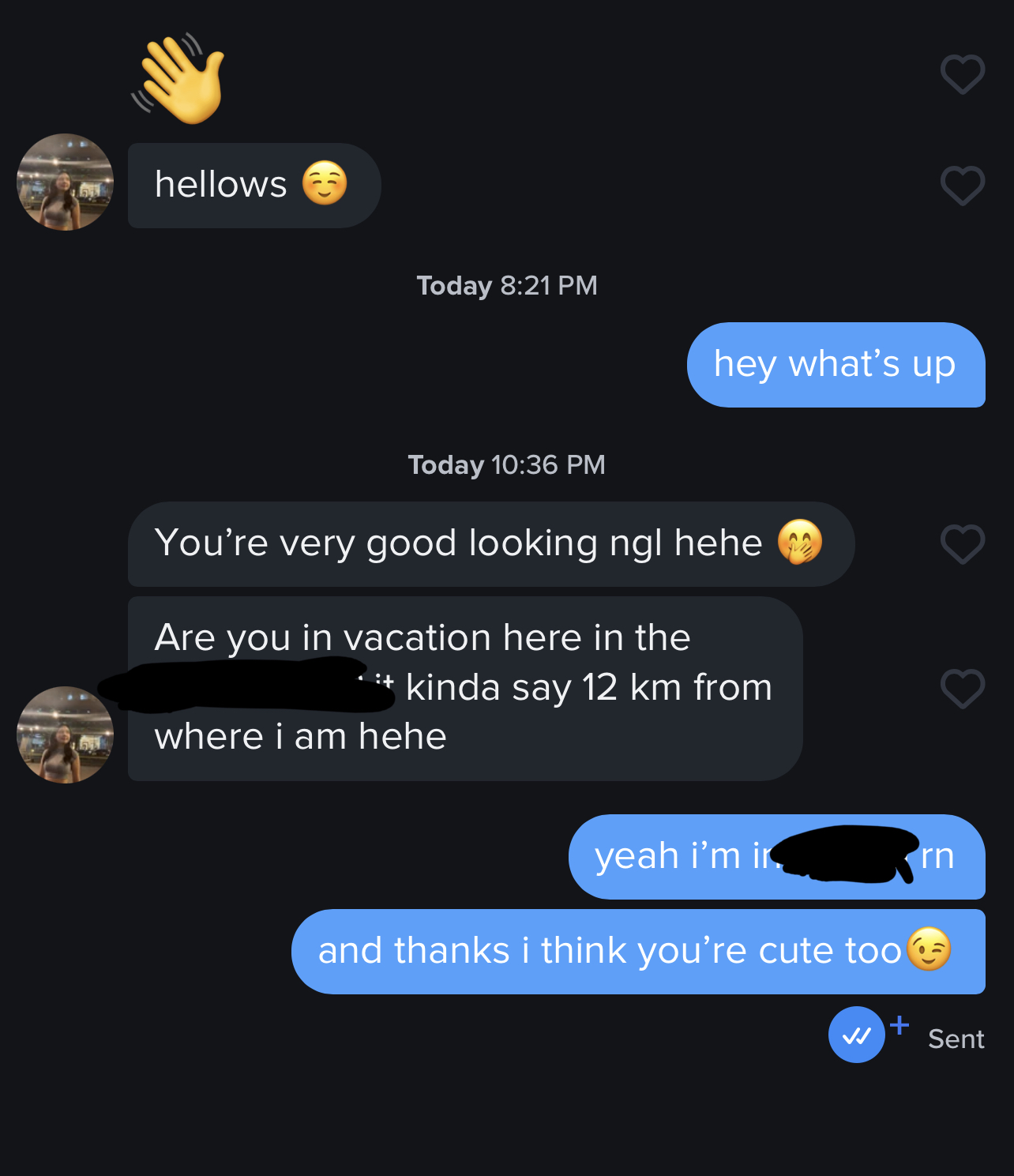Heart the 'You're very good looking' message
This screenshot has height=1176, width=1014.
(x=962, y=543)
